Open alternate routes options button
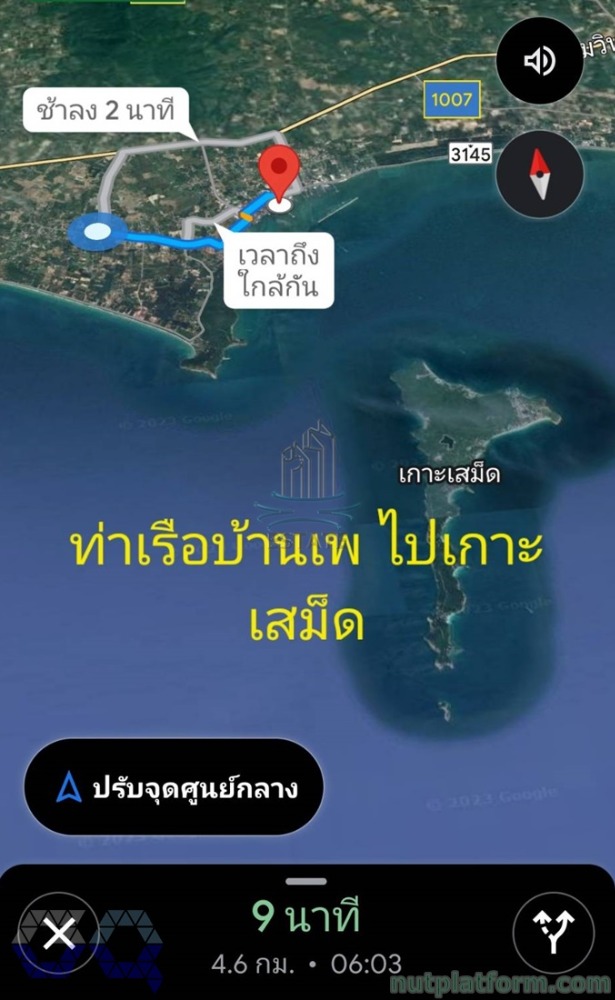Image resolution: width=615 pixels, height=1000 pixels. coord(553,933)
